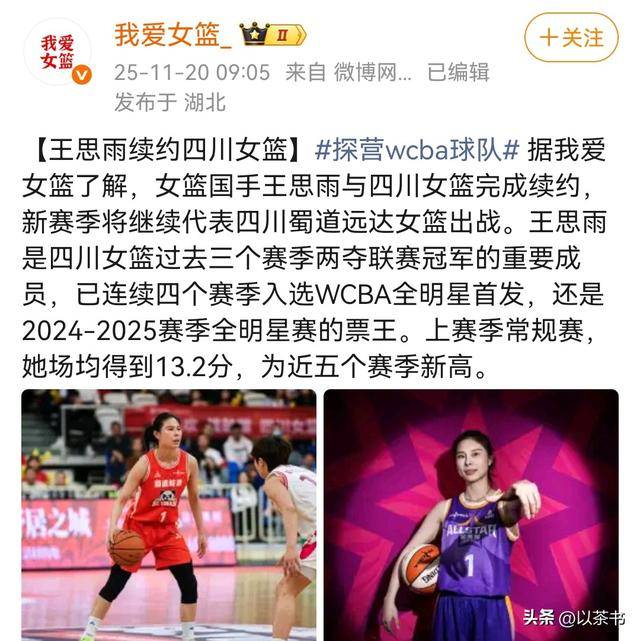Follow the 我爱女篮_ account
This screenshot has height=641, width=640.
[572, 38]
